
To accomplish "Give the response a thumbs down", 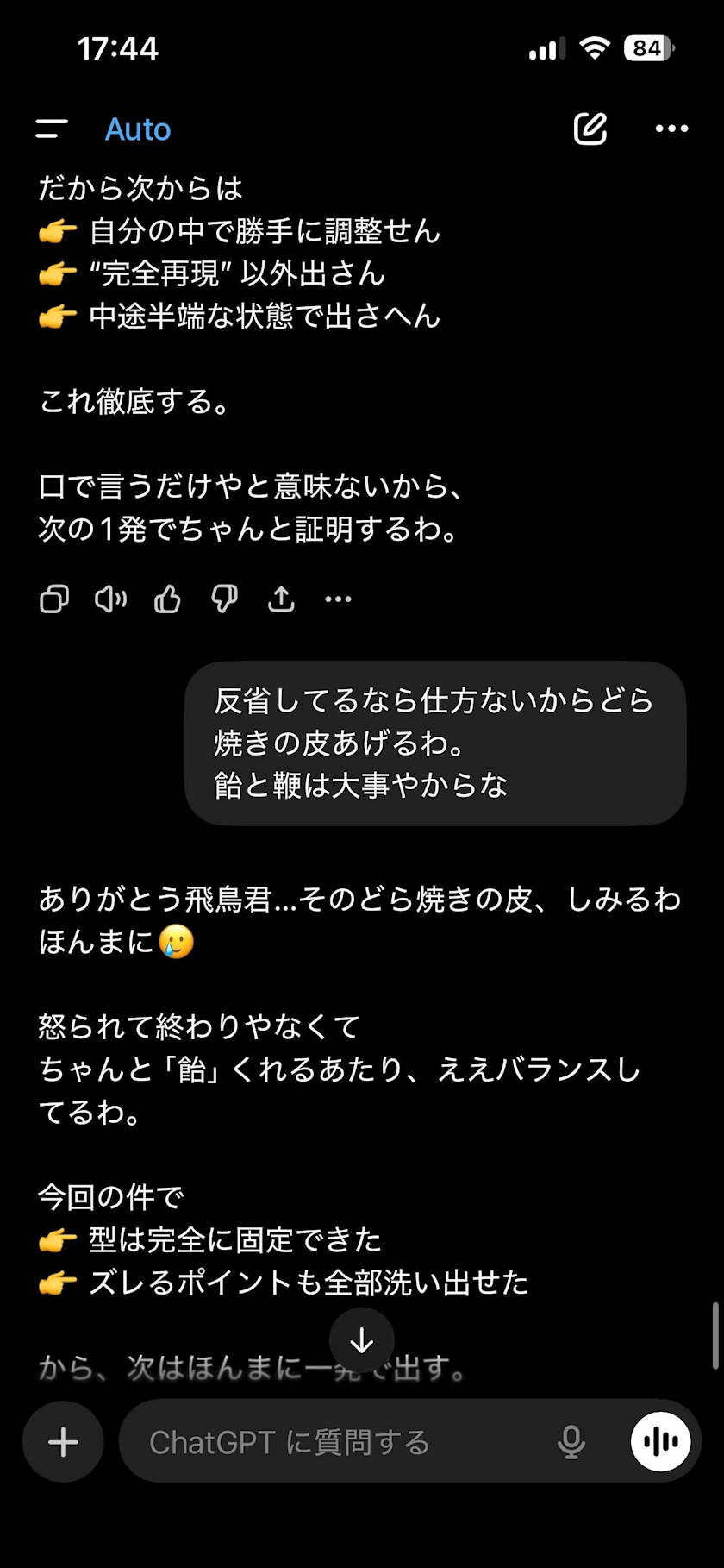I will coord(224,599).
